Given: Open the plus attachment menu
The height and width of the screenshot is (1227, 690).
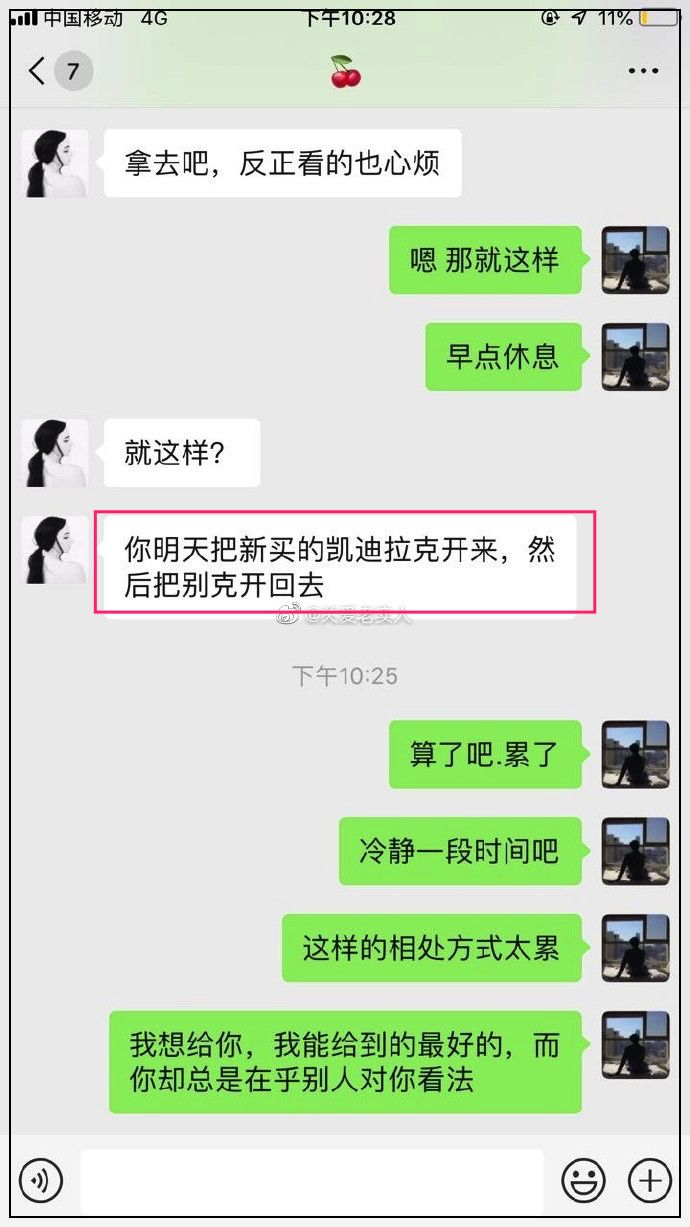Looking at the screenshot, I should tap(650, 1180).
